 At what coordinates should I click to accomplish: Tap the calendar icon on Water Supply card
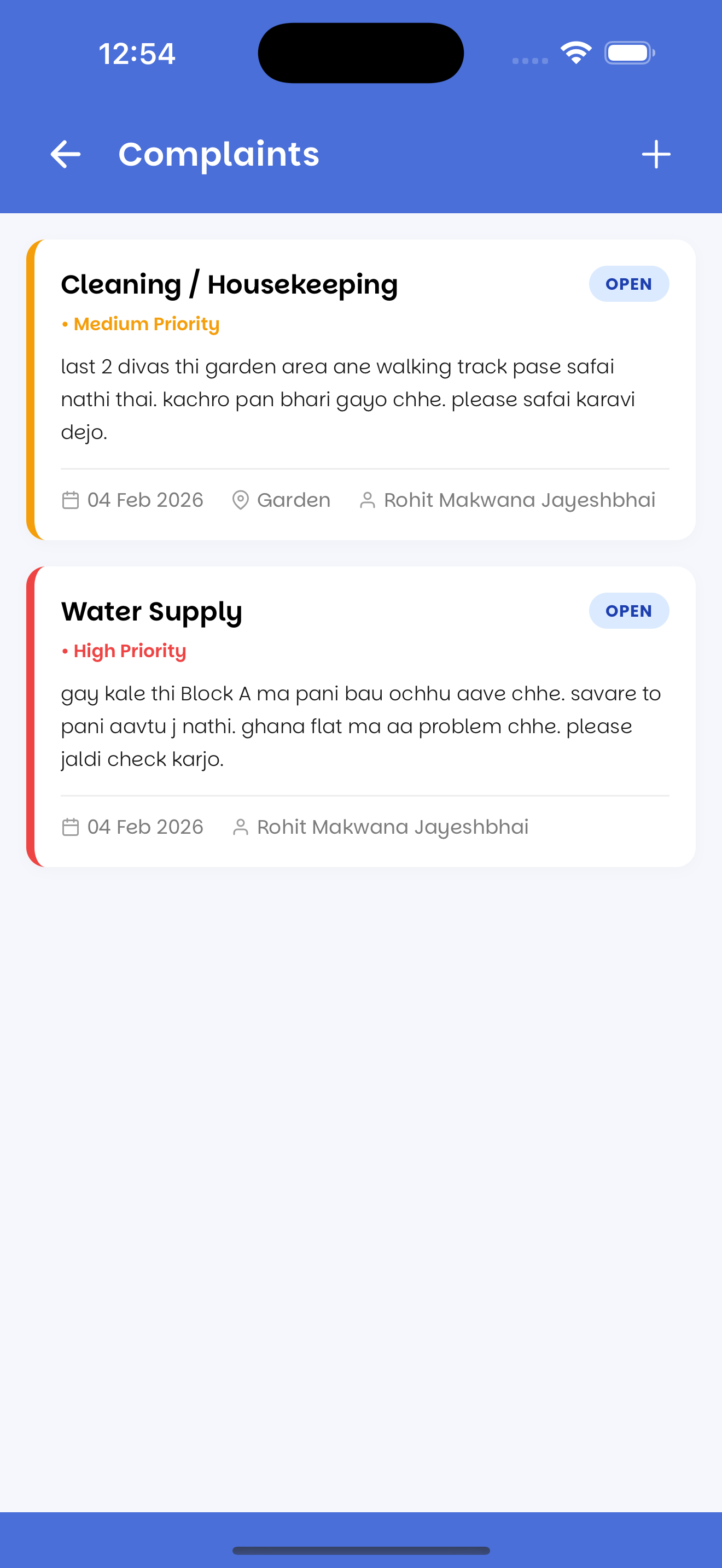71,827
